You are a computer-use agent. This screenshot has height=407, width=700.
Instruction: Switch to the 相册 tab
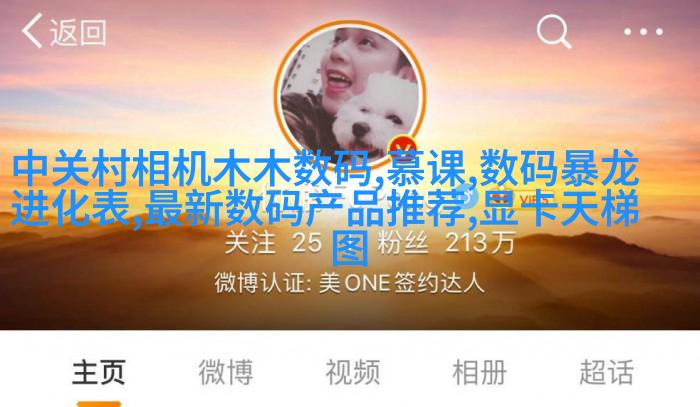pyautogui.click(x=479, y=373)
